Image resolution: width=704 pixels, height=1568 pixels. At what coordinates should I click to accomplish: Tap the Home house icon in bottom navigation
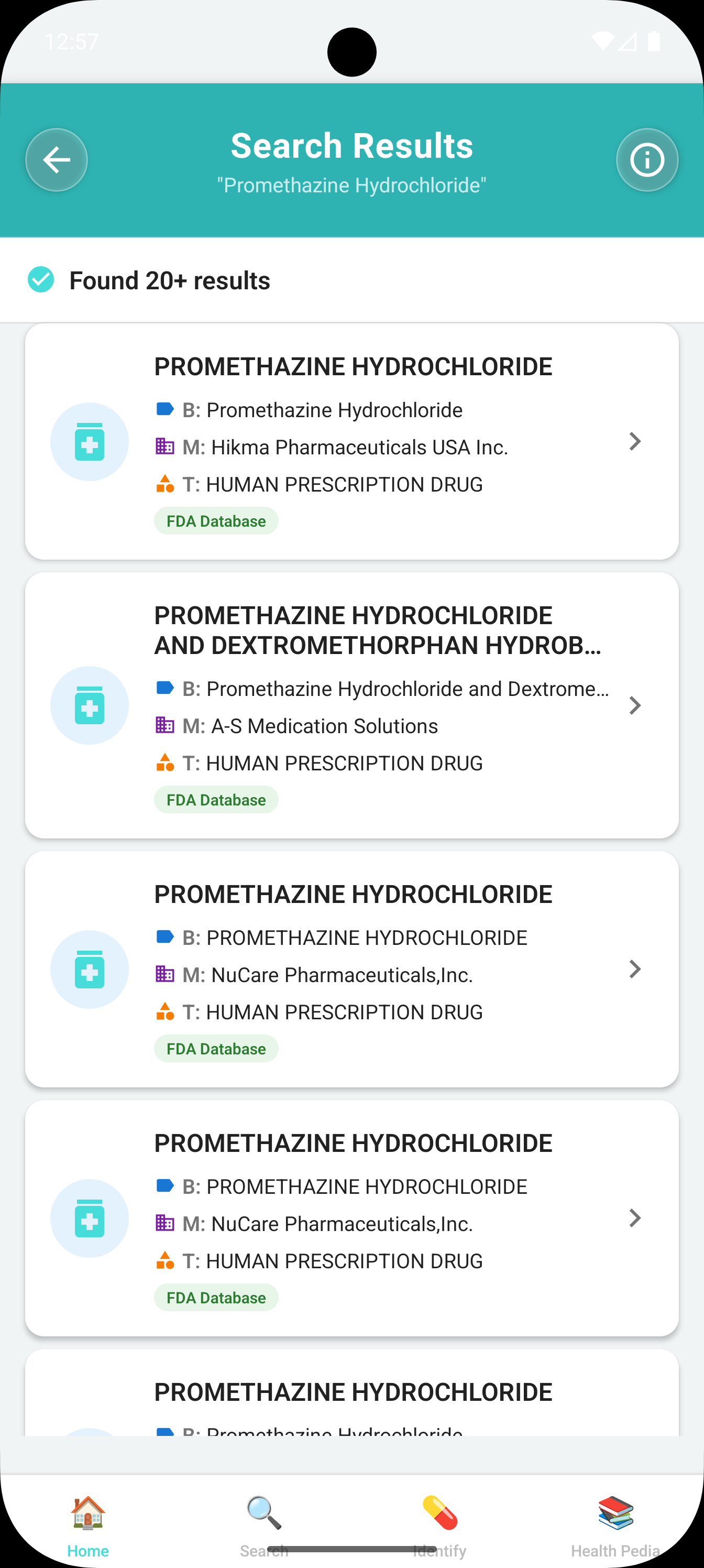coord(88,1516)
